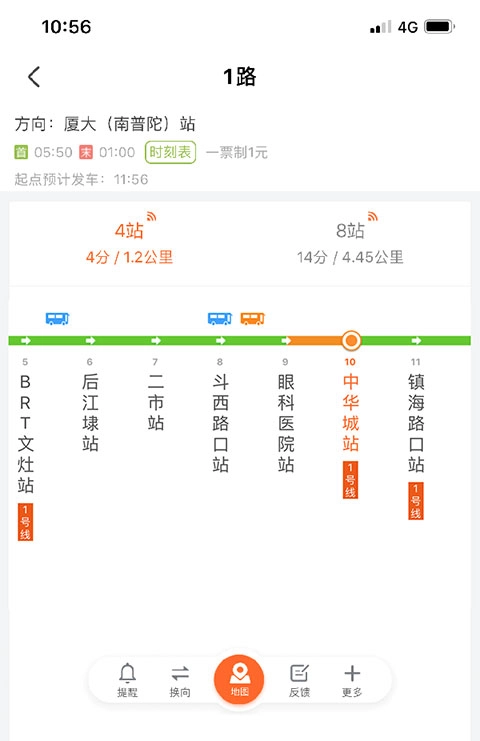Image resolution: width=480 pixels, height=741 pixels.
Task: Select the 后江埭站 stop
Action: tap(90, 413)
